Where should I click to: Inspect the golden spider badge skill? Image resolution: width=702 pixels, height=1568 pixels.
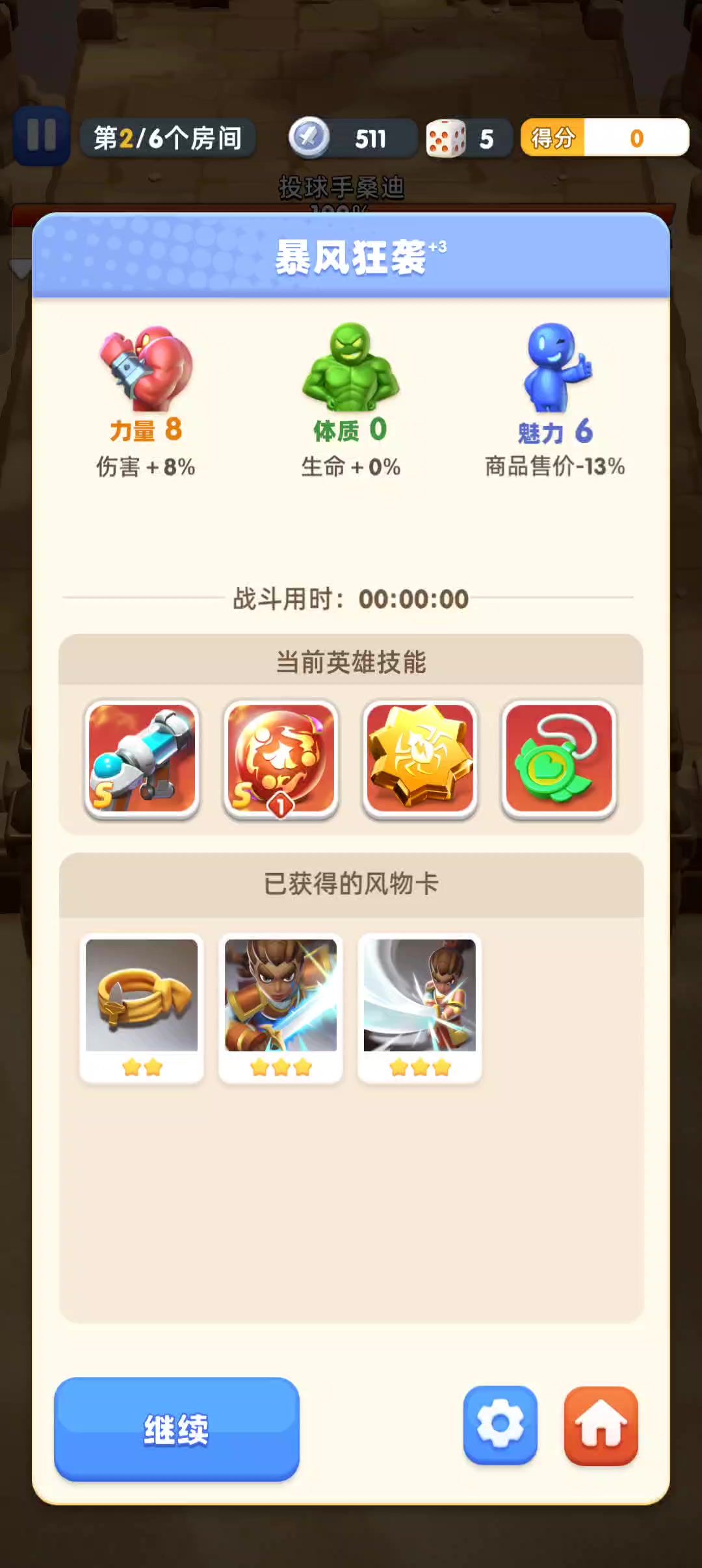coord(420,759)
